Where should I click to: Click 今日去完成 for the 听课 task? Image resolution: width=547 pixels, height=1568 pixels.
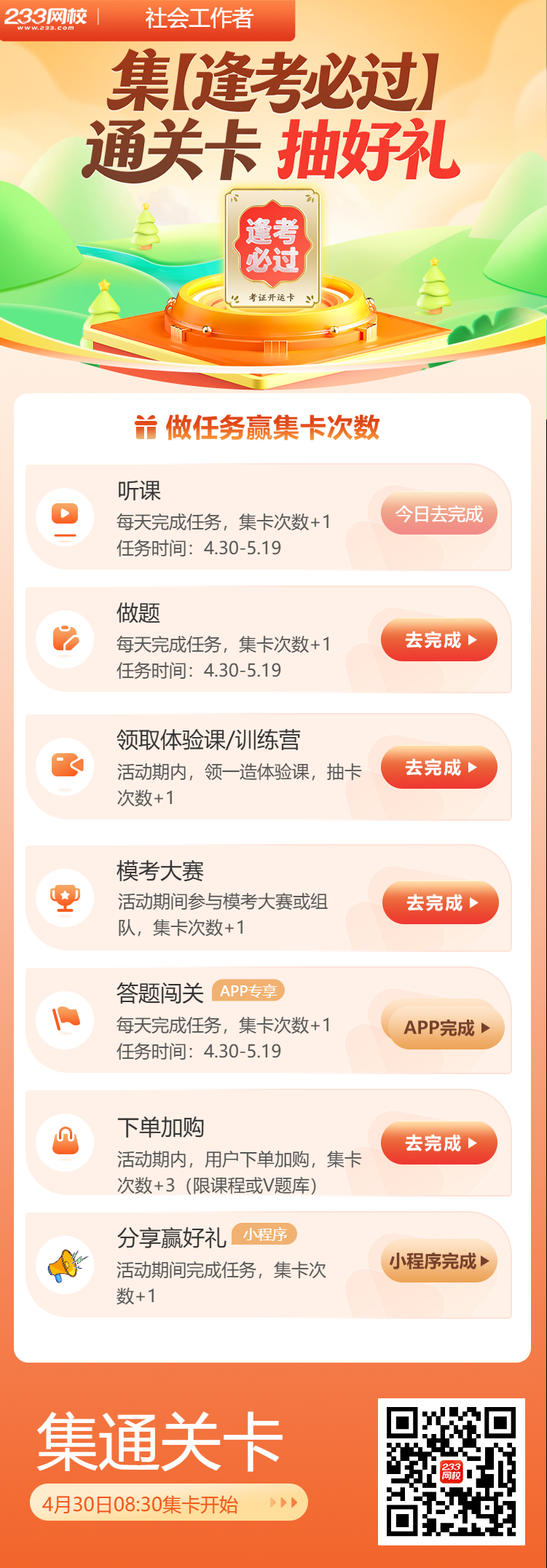438,514
